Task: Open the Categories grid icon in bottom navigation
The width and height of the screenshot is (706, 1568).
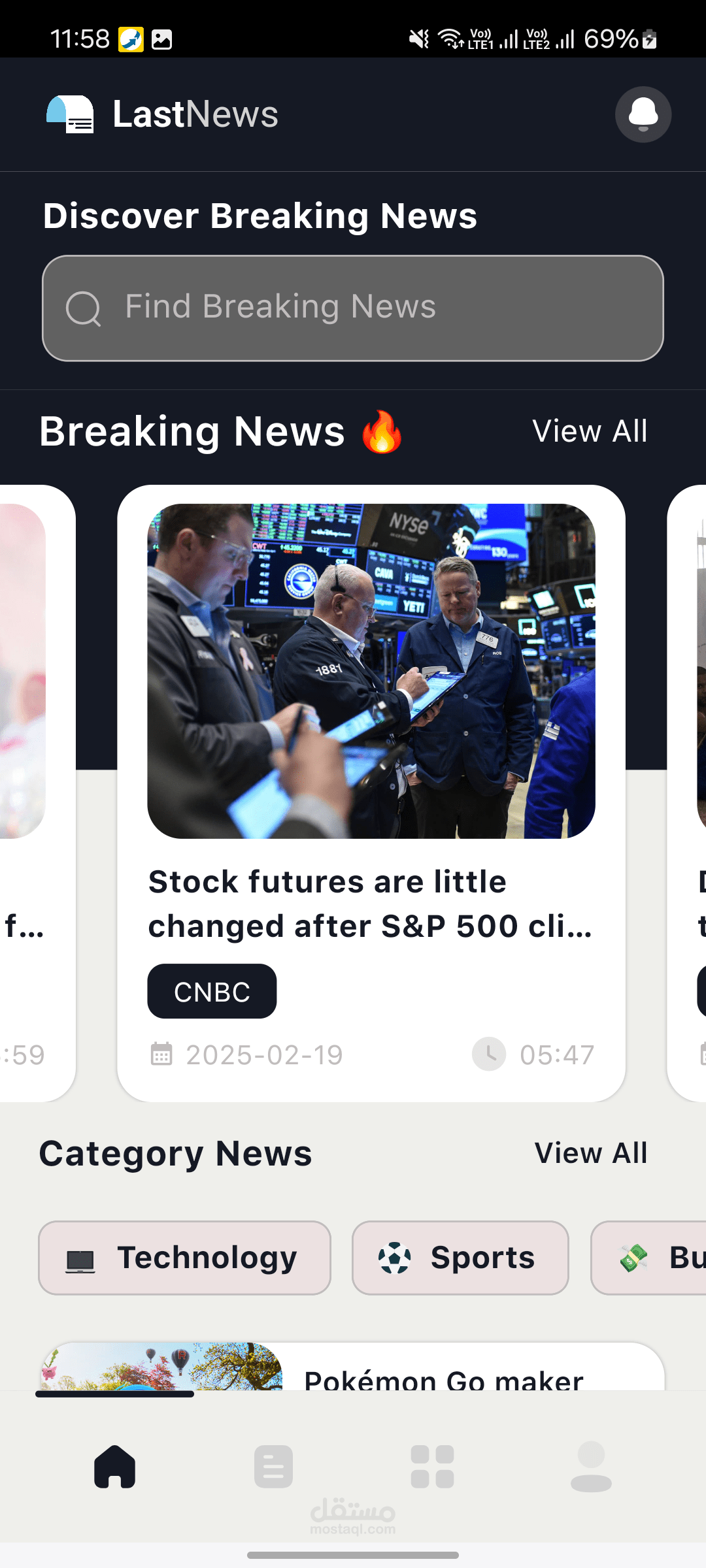Action: point(432,1467)
